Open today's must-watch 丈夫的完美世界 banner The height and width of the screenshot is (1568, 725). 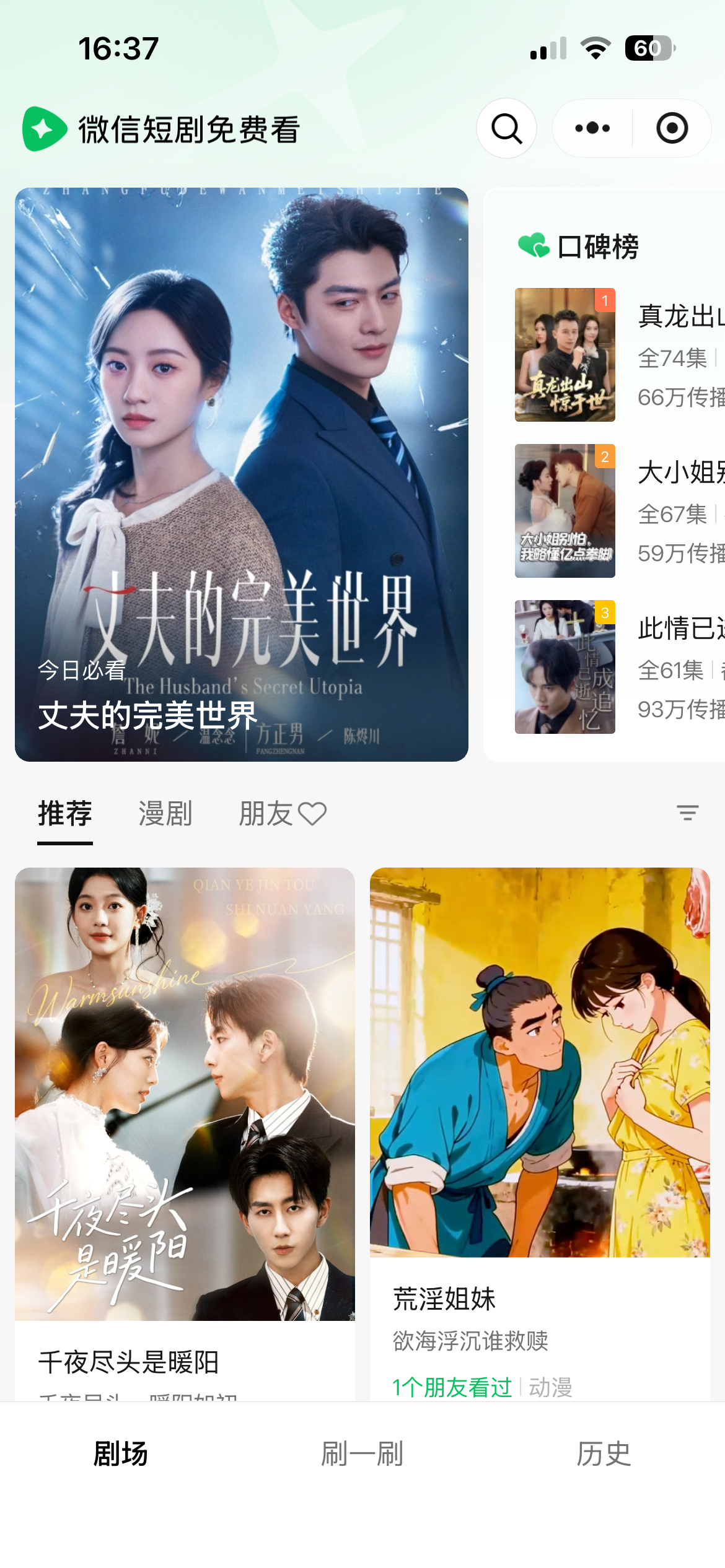point(242,474)
